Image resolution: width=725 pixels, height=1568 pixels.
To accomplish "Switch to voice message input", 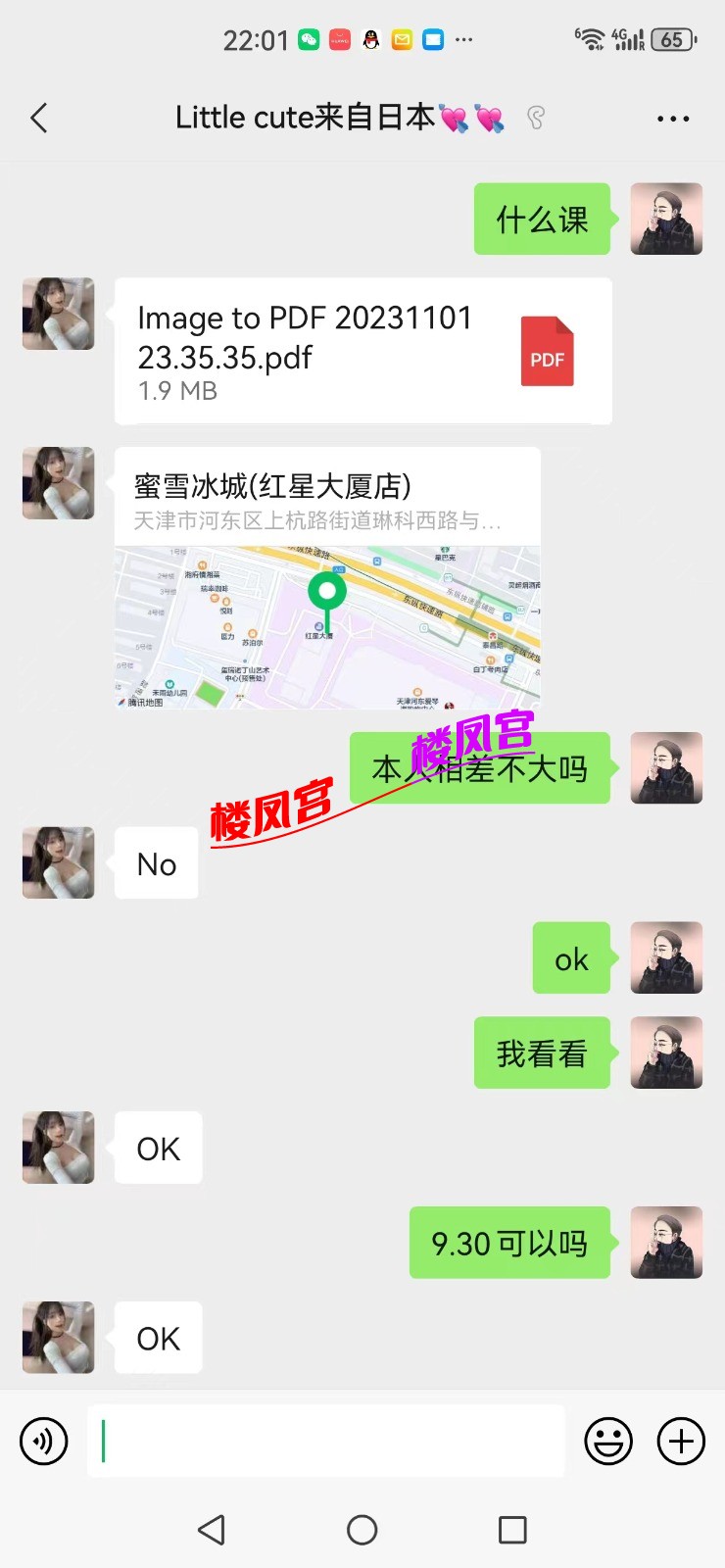I will pos(44,1442).
